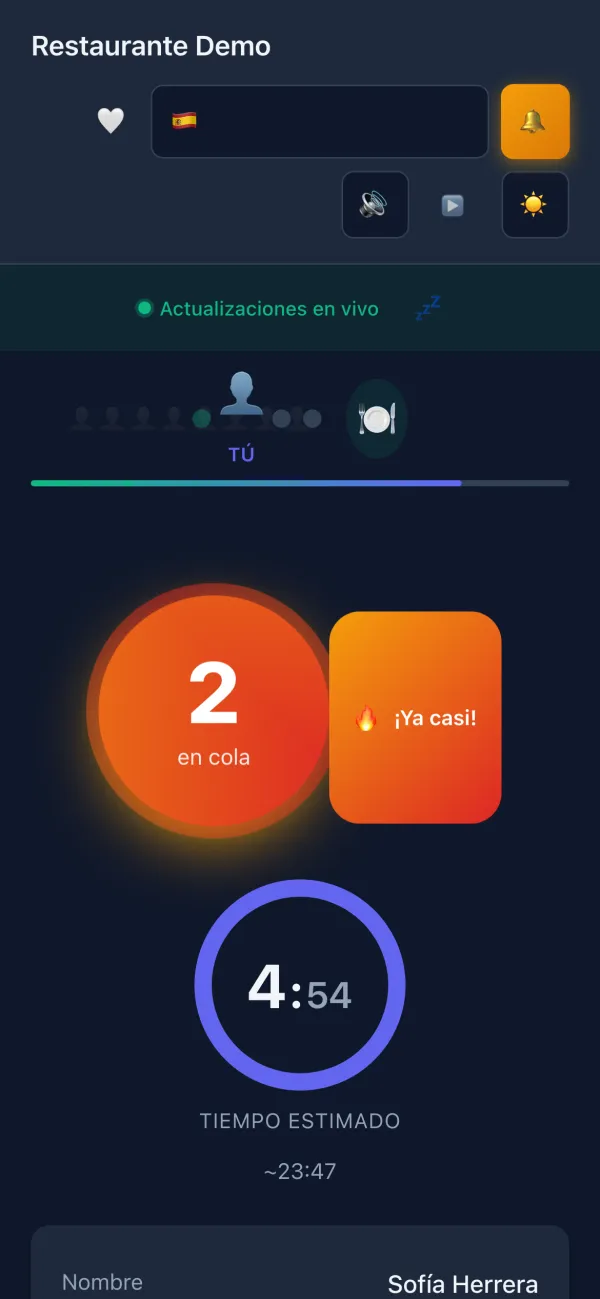Image resolution: width=600 pixels, height=1299 pixels.
Task: Toggle the sound speaker button
Action: click(375, 205)
